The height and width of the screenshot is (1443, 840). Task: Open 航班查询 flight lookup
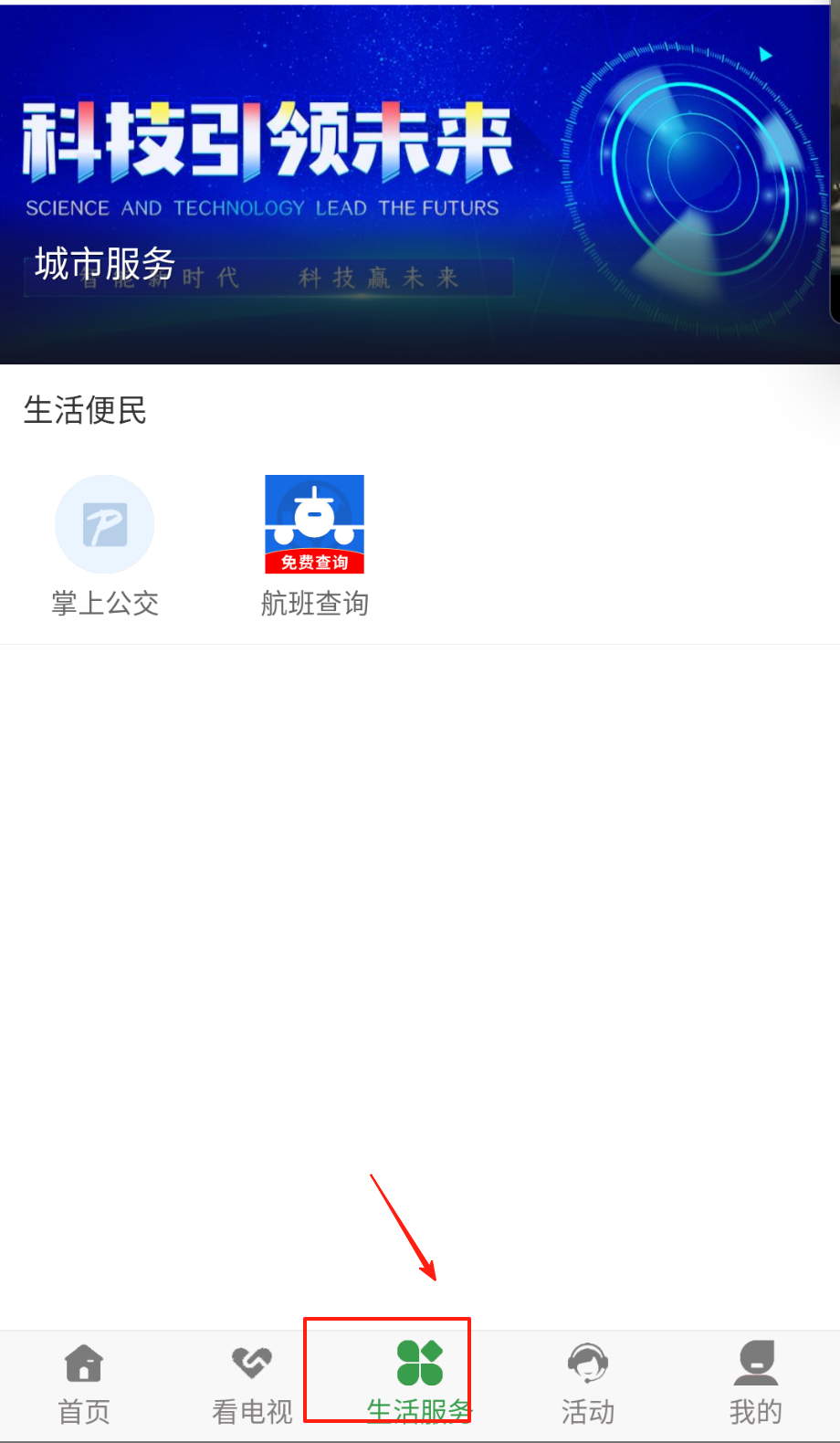tap(314, 545)
